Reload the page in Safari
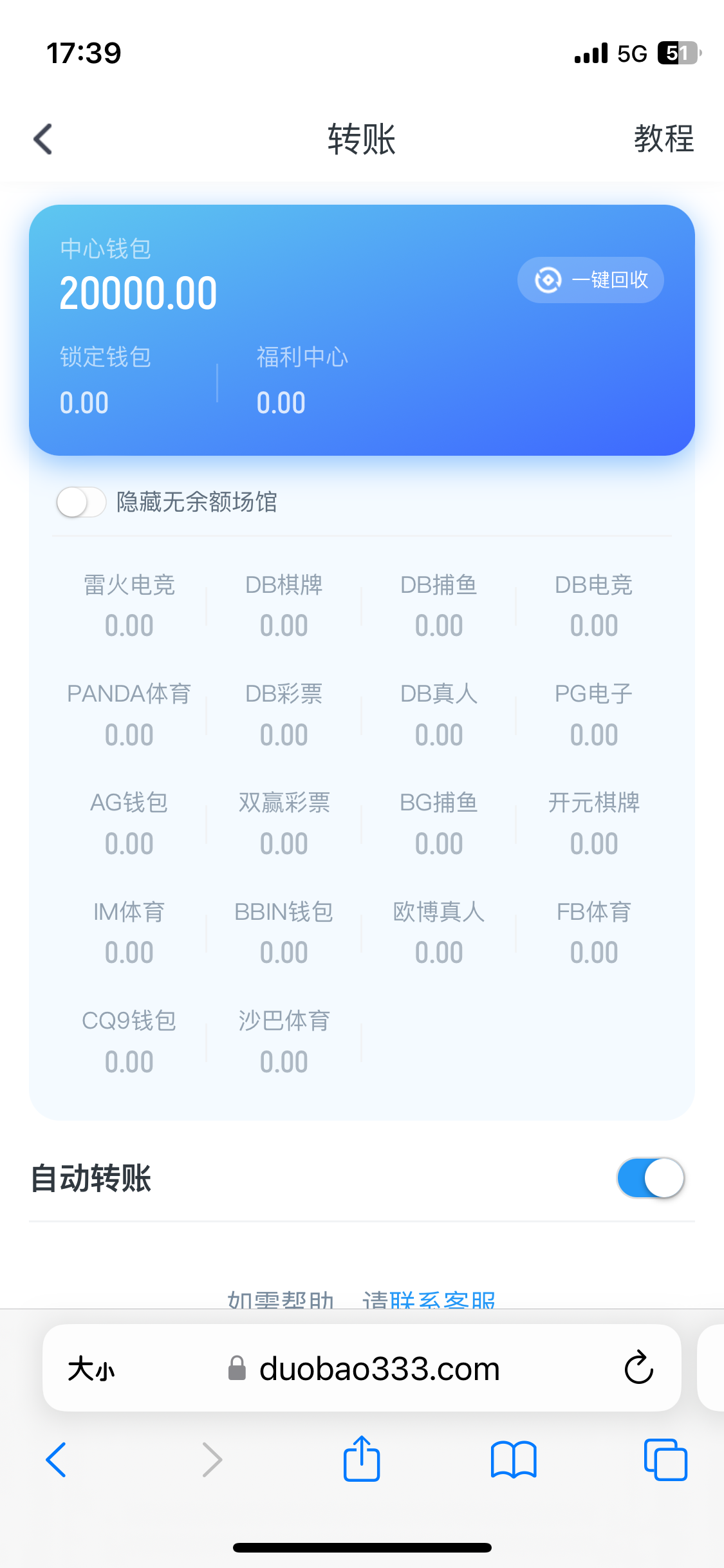 (x=638, y=1367)
